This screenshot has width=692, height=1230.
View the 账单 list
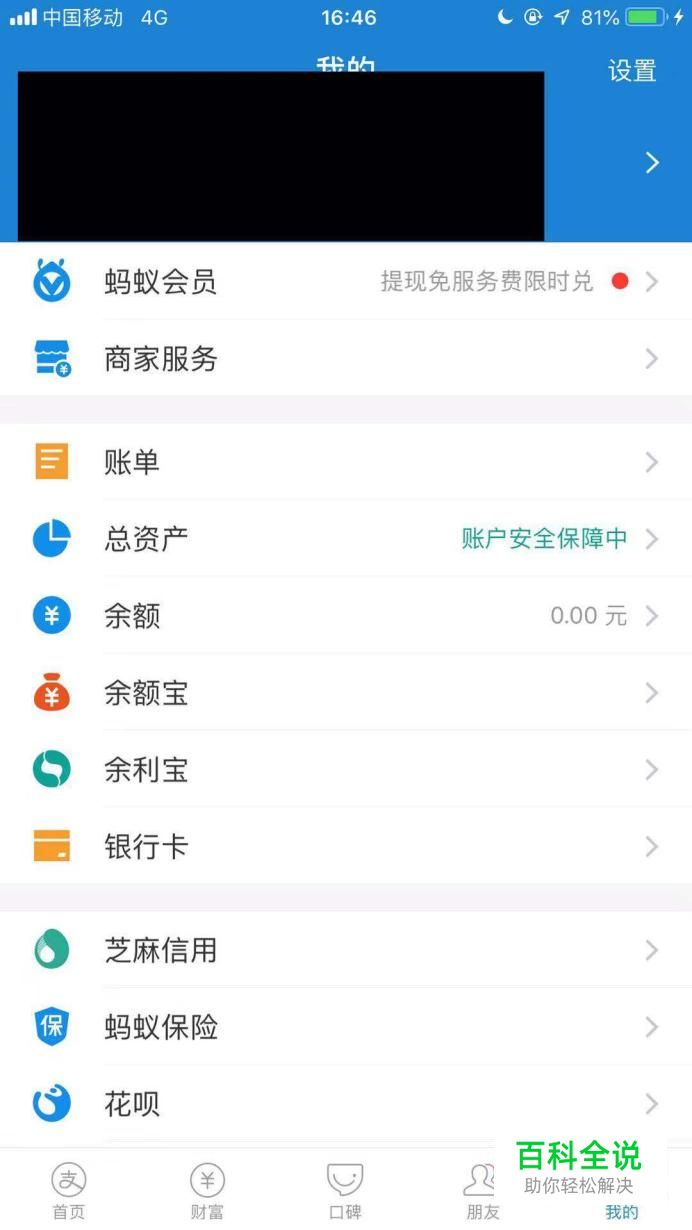click(x=346, y=462)
